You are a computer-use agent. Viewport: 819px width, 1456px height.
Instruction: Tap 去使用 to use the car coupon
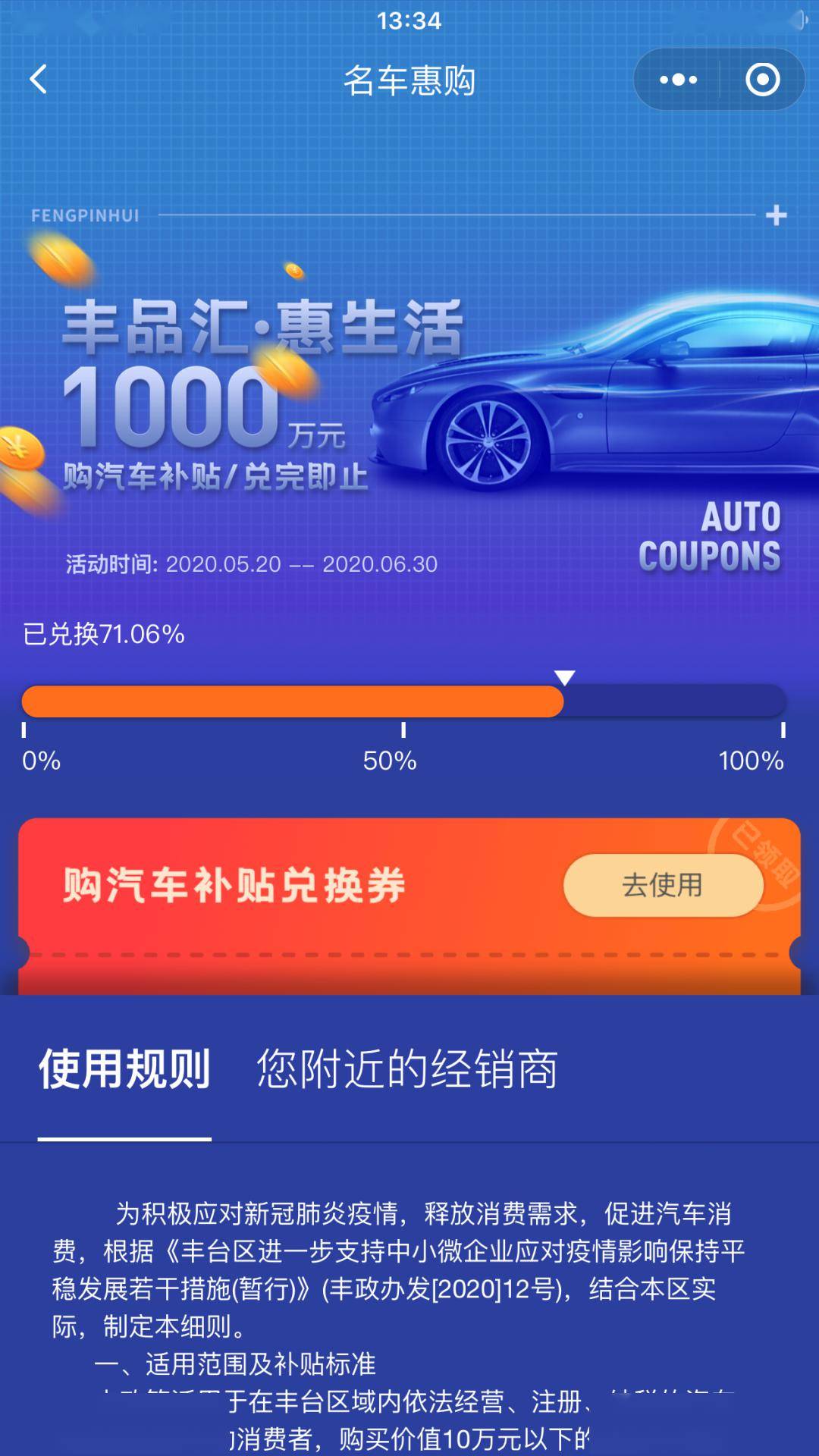point(663,885)
